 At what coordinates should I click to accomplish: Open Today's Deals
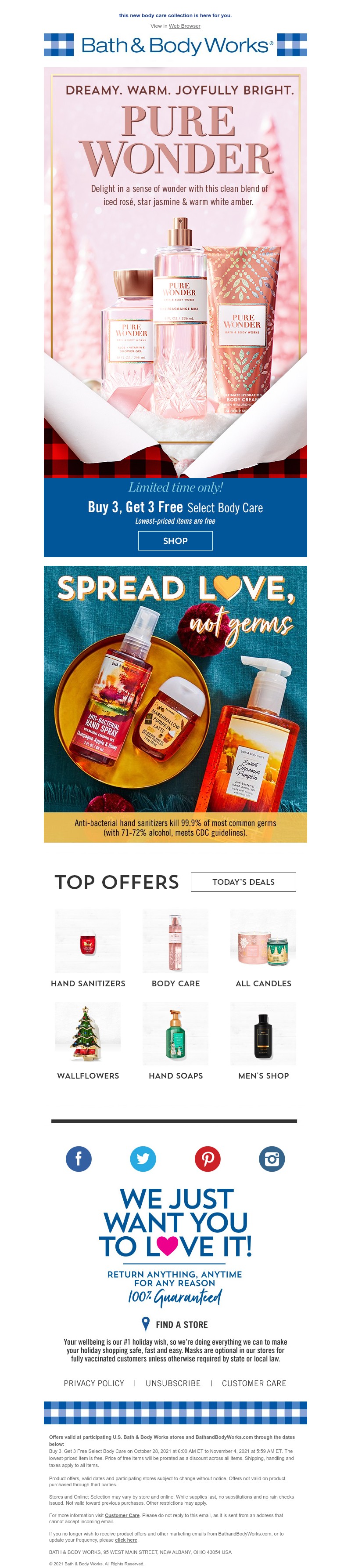[243, 882]
